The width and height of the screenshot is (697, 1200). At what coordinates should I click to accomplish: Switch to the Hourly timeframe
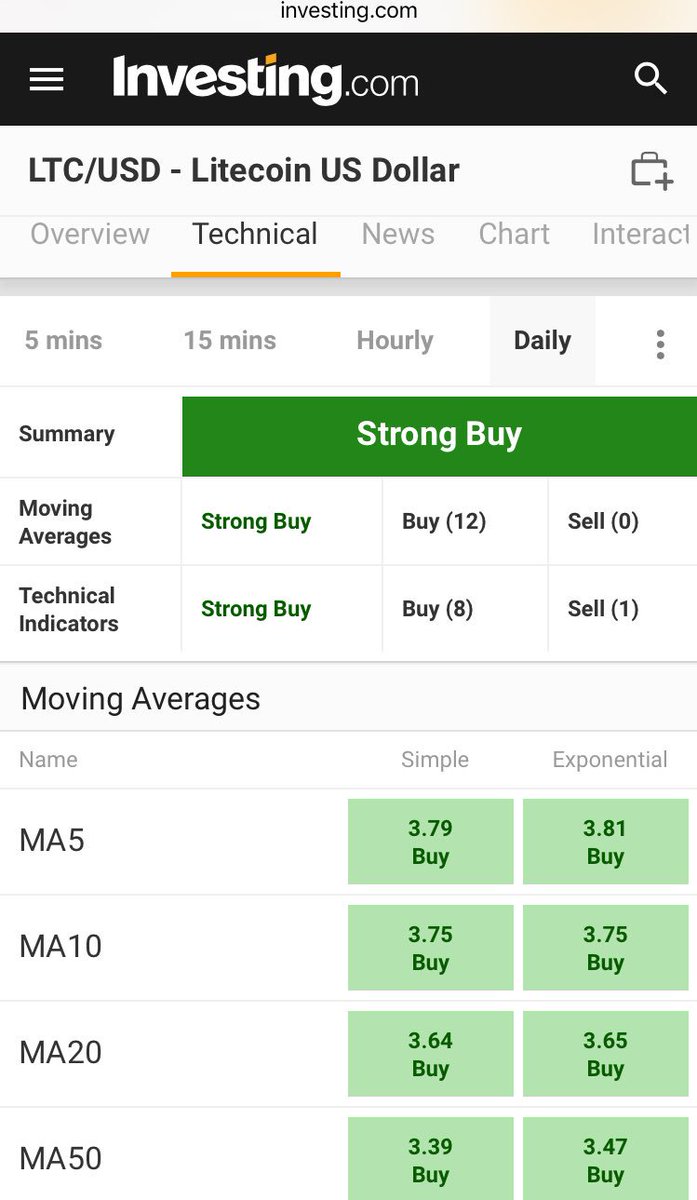[395, 340]
